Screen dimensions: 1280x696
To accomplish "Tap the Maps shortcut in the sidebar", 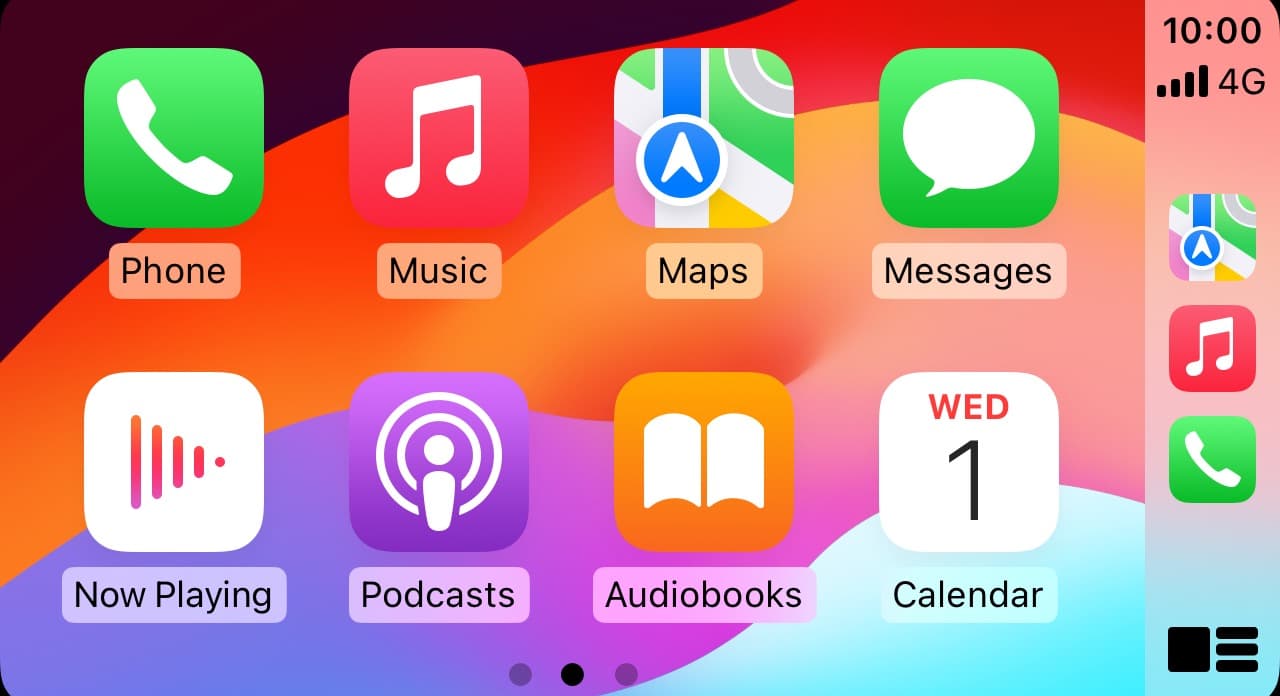I will point(1212,237).
